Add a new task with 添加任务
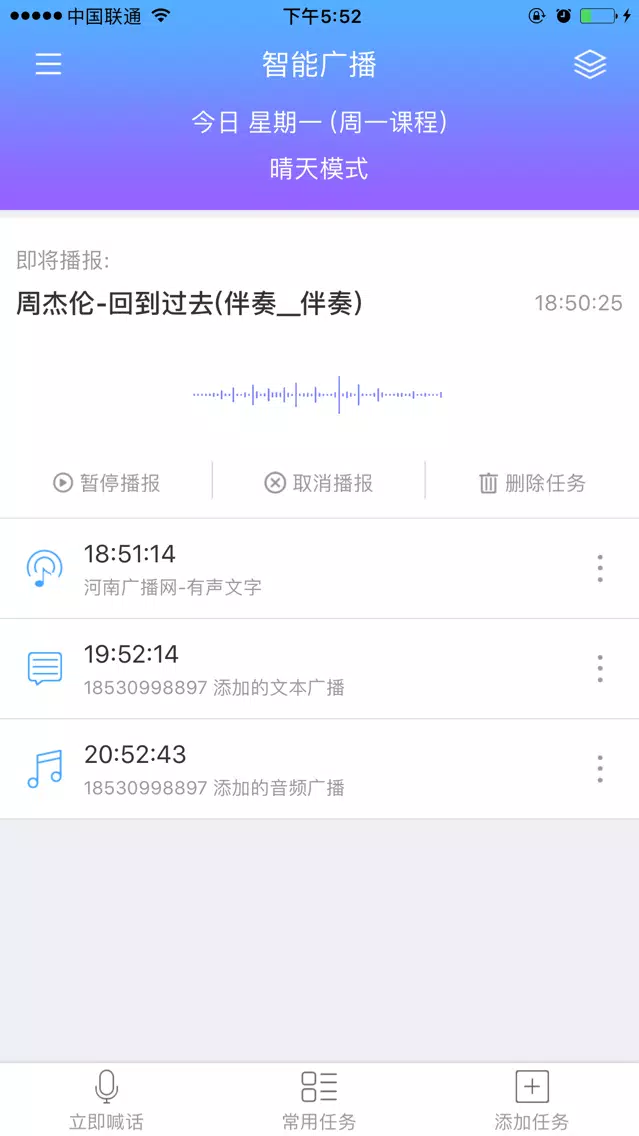Image resolution: width=639 pixels, height=1136 pixels. click(x=532, y=1100)
